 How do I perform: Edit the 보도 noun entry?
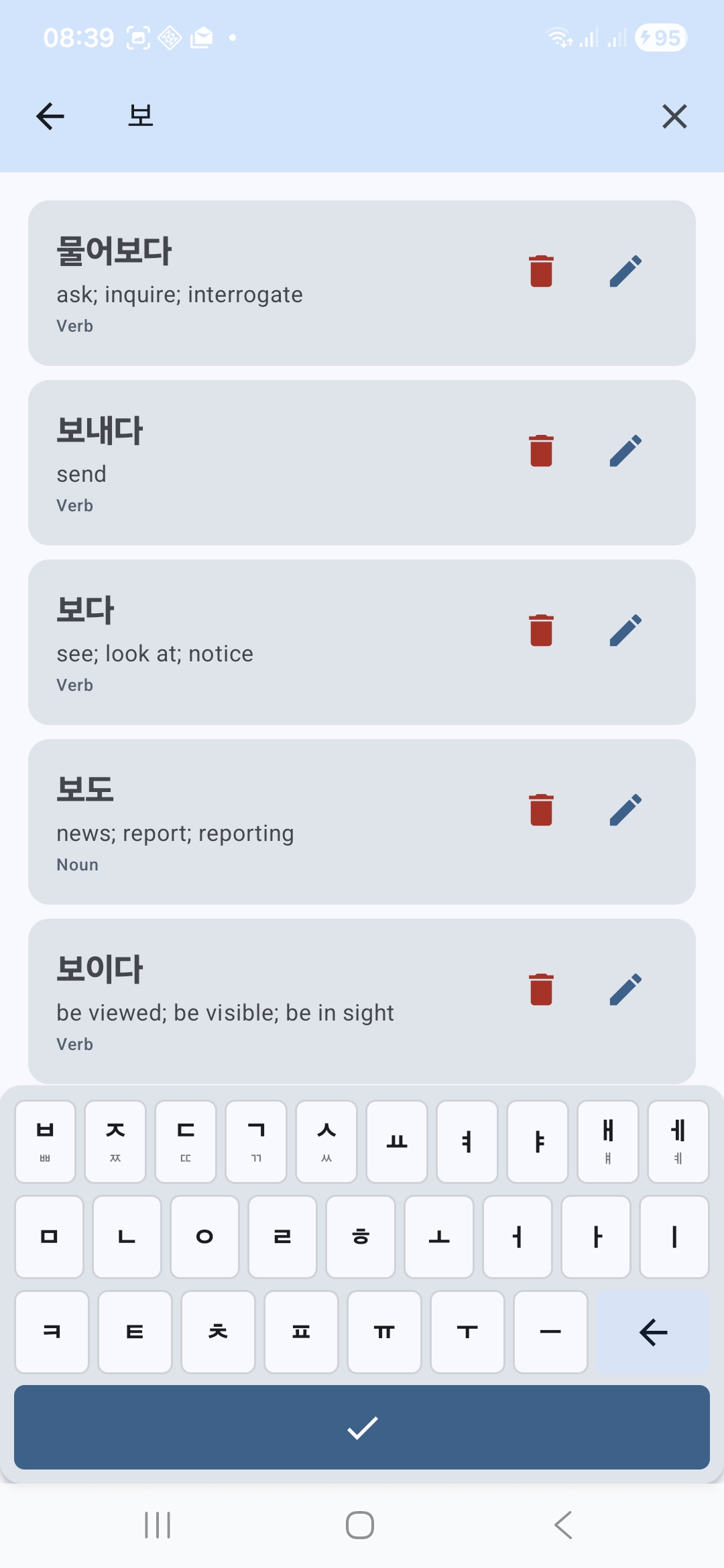pyautogui.click(x=625, y=810)
